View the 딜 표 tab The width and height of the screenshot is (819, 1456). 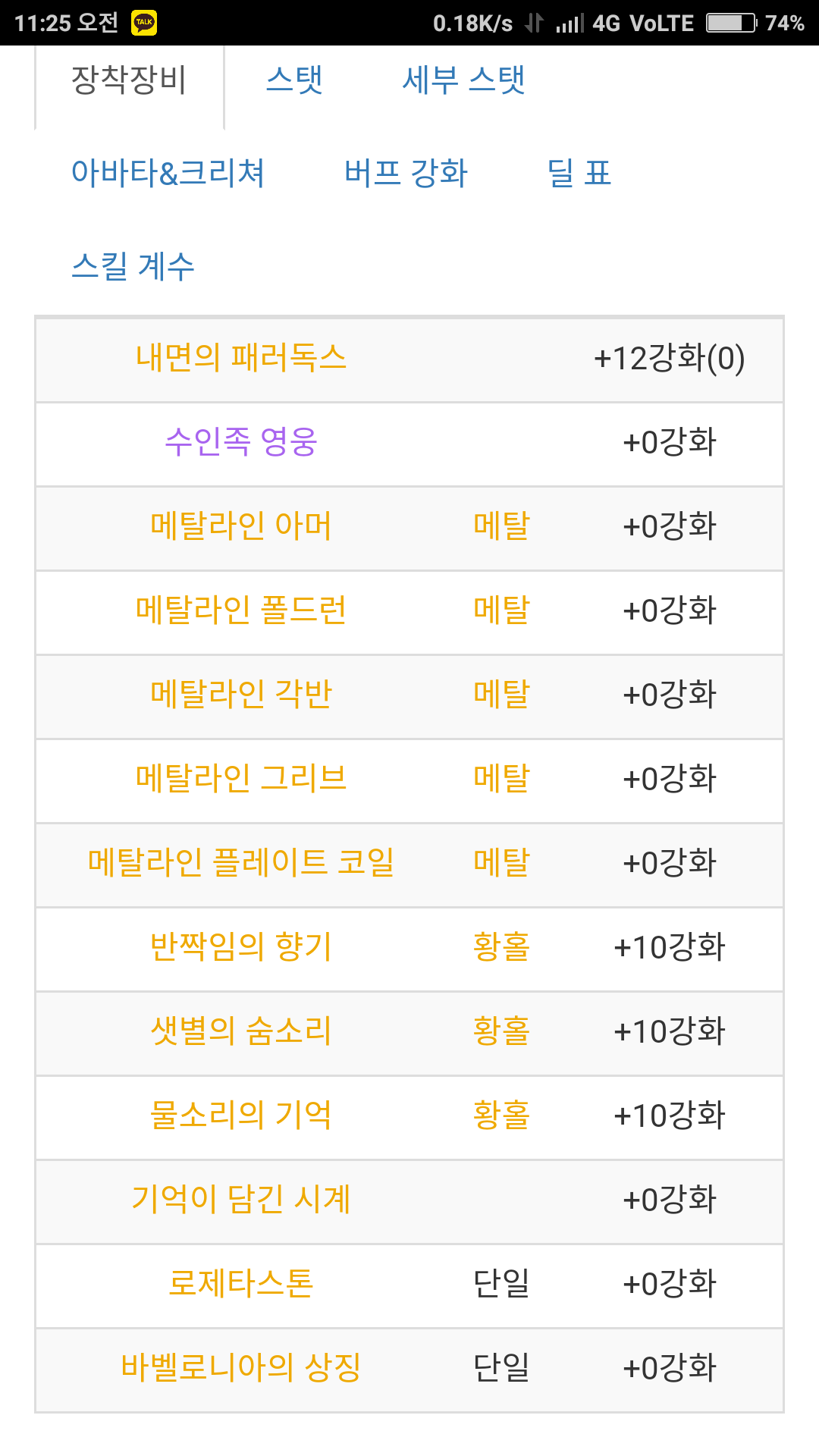pos(579,173)
